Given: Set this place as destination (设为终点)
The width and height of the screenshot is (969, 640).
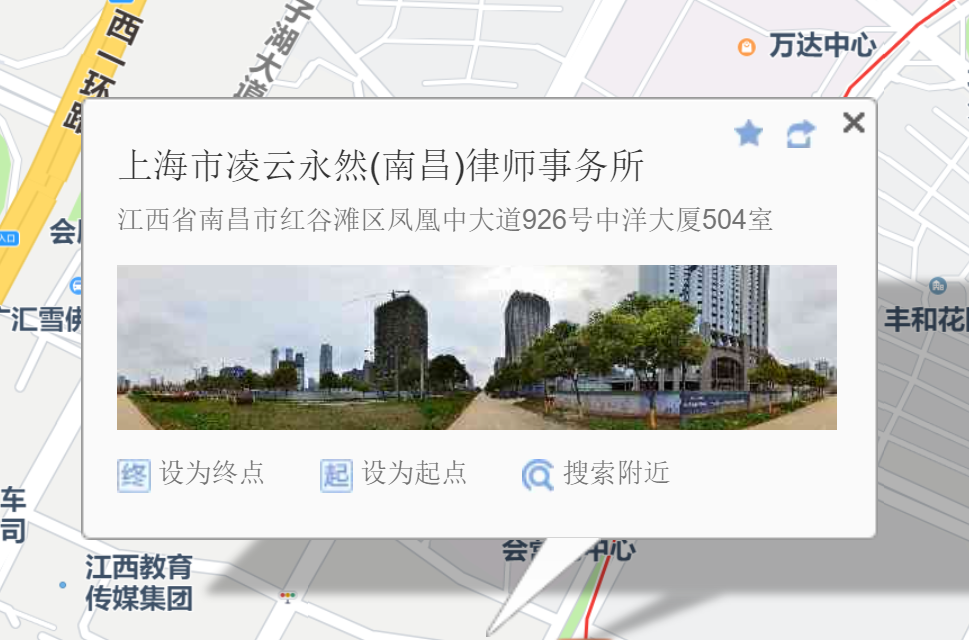Looking at the screenshot, I should 191,474.
